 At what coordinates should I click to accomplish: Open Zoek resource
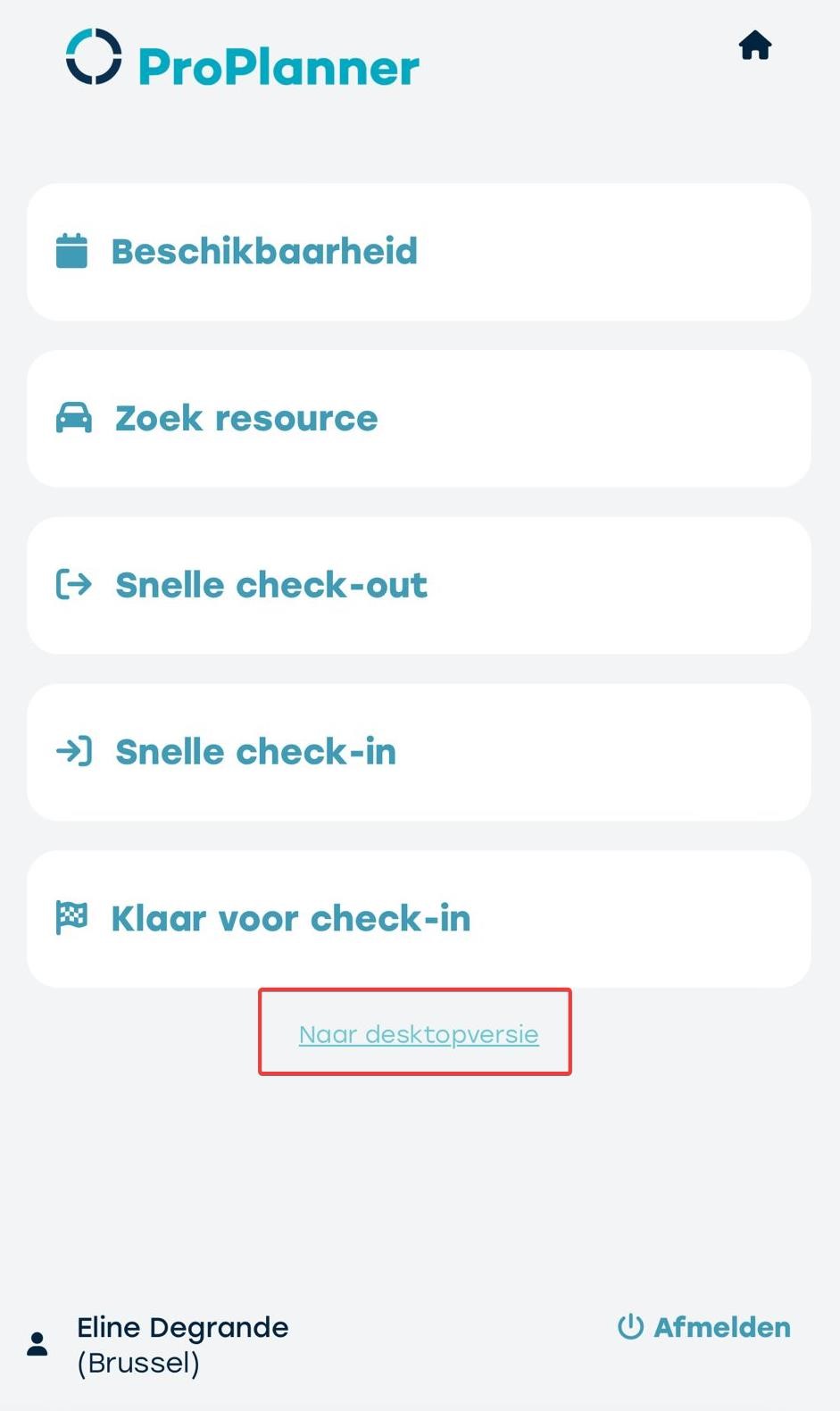click(419, 419)
